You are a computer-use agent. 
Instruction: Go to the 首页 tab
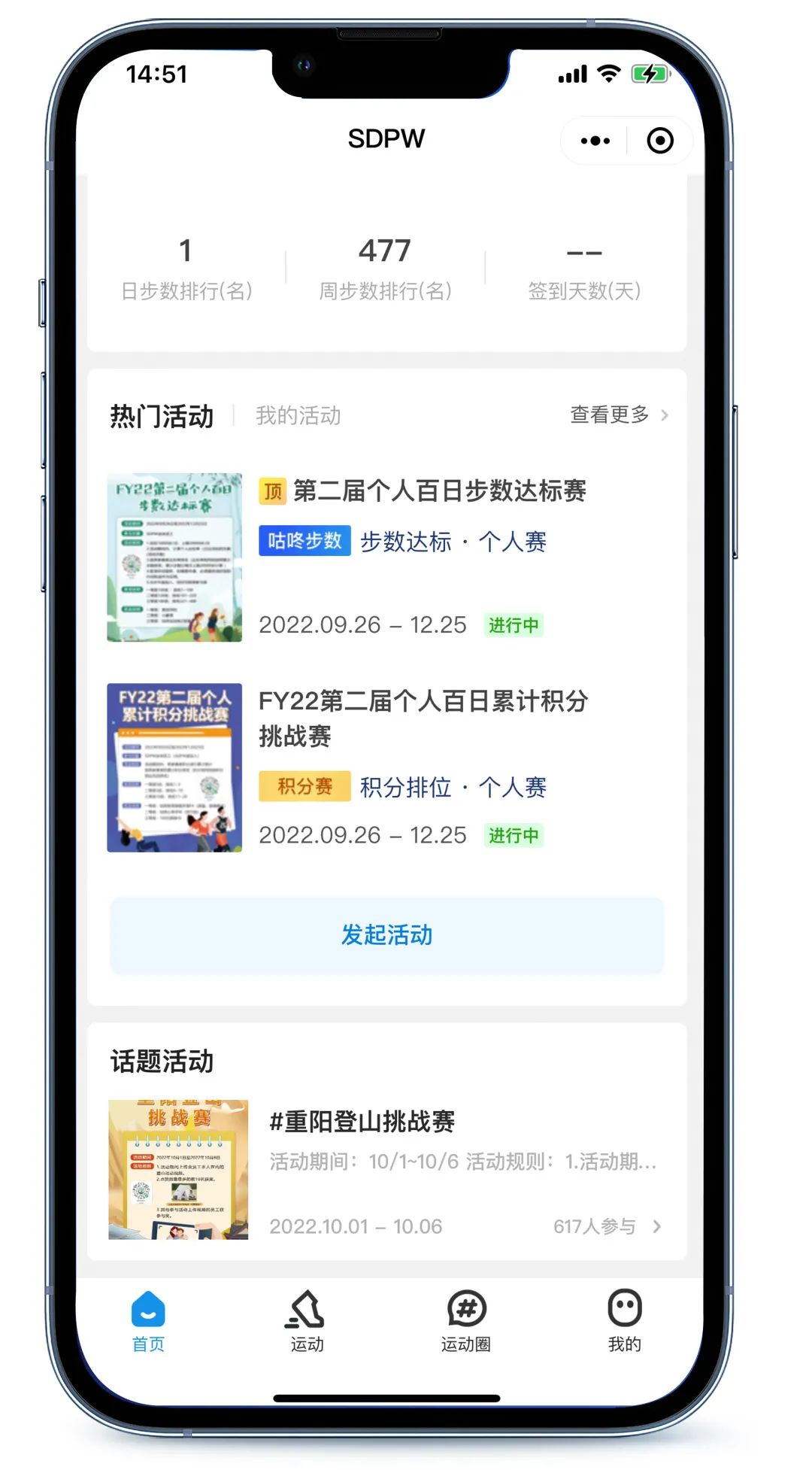tap(148, 1321)
